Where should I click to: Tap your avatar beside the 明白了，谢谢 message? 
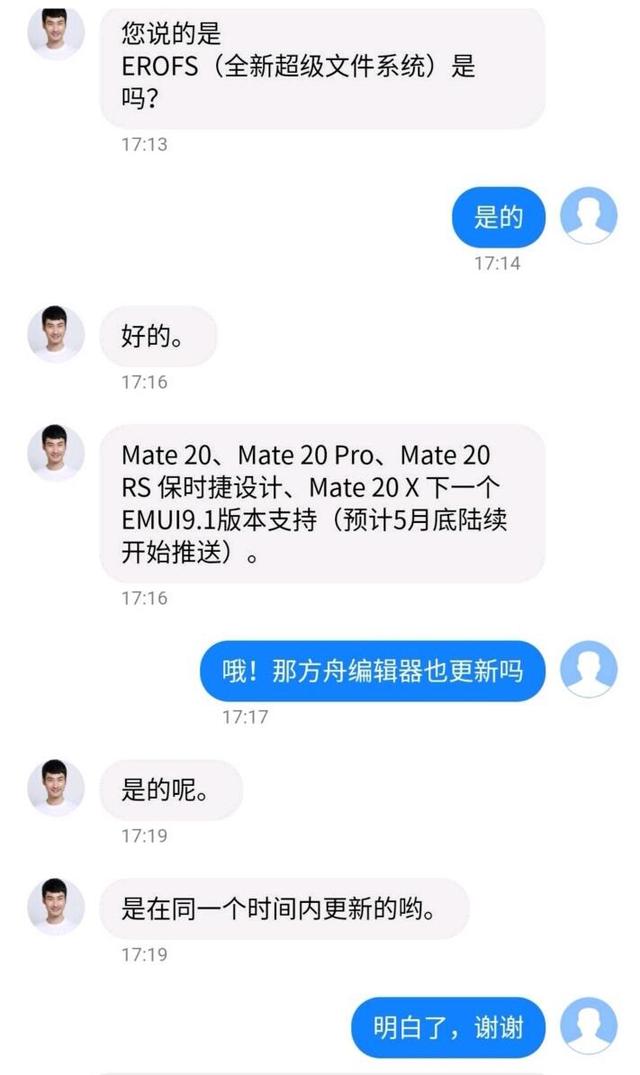point(588,1026)
